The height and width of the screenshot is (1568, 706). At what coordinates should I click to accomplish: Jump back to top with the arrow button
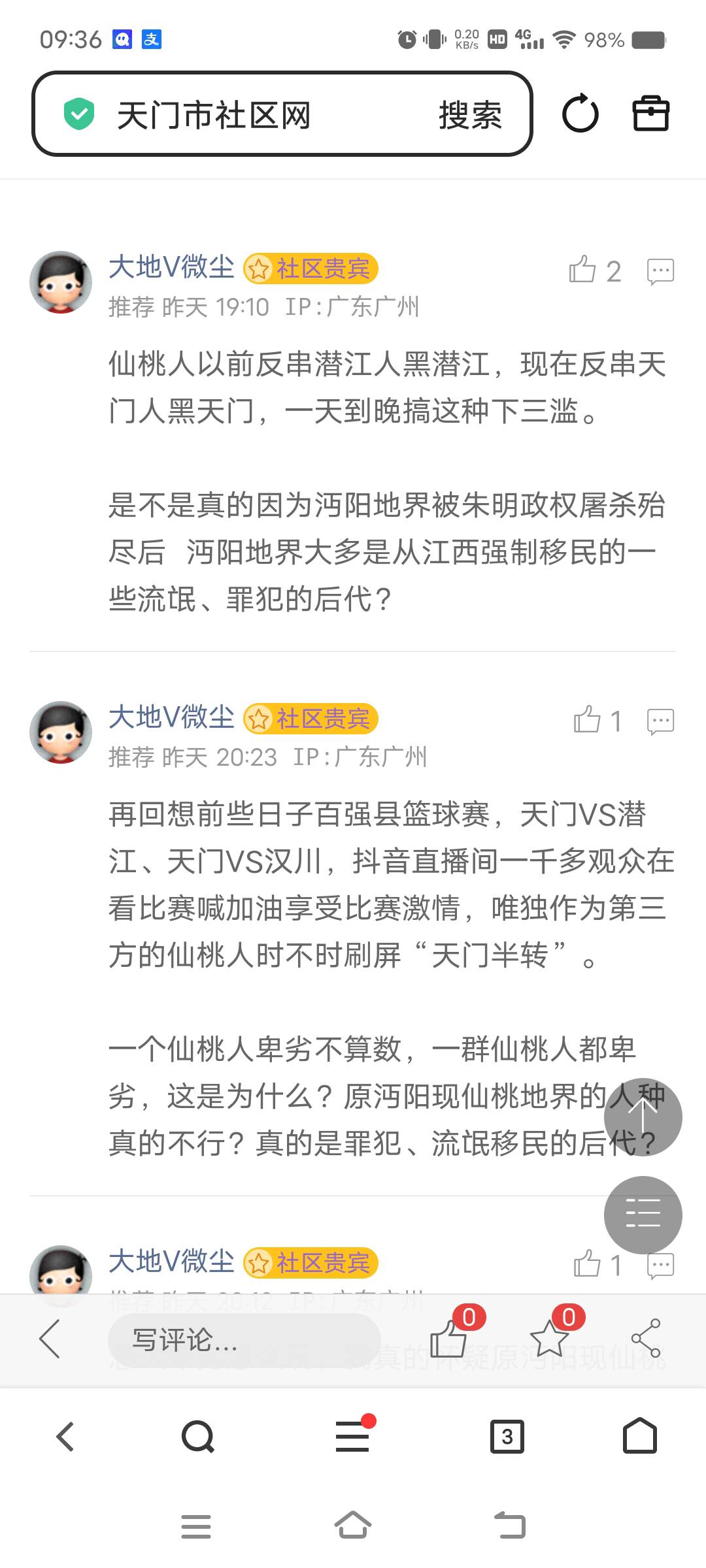click(643, 1117)
